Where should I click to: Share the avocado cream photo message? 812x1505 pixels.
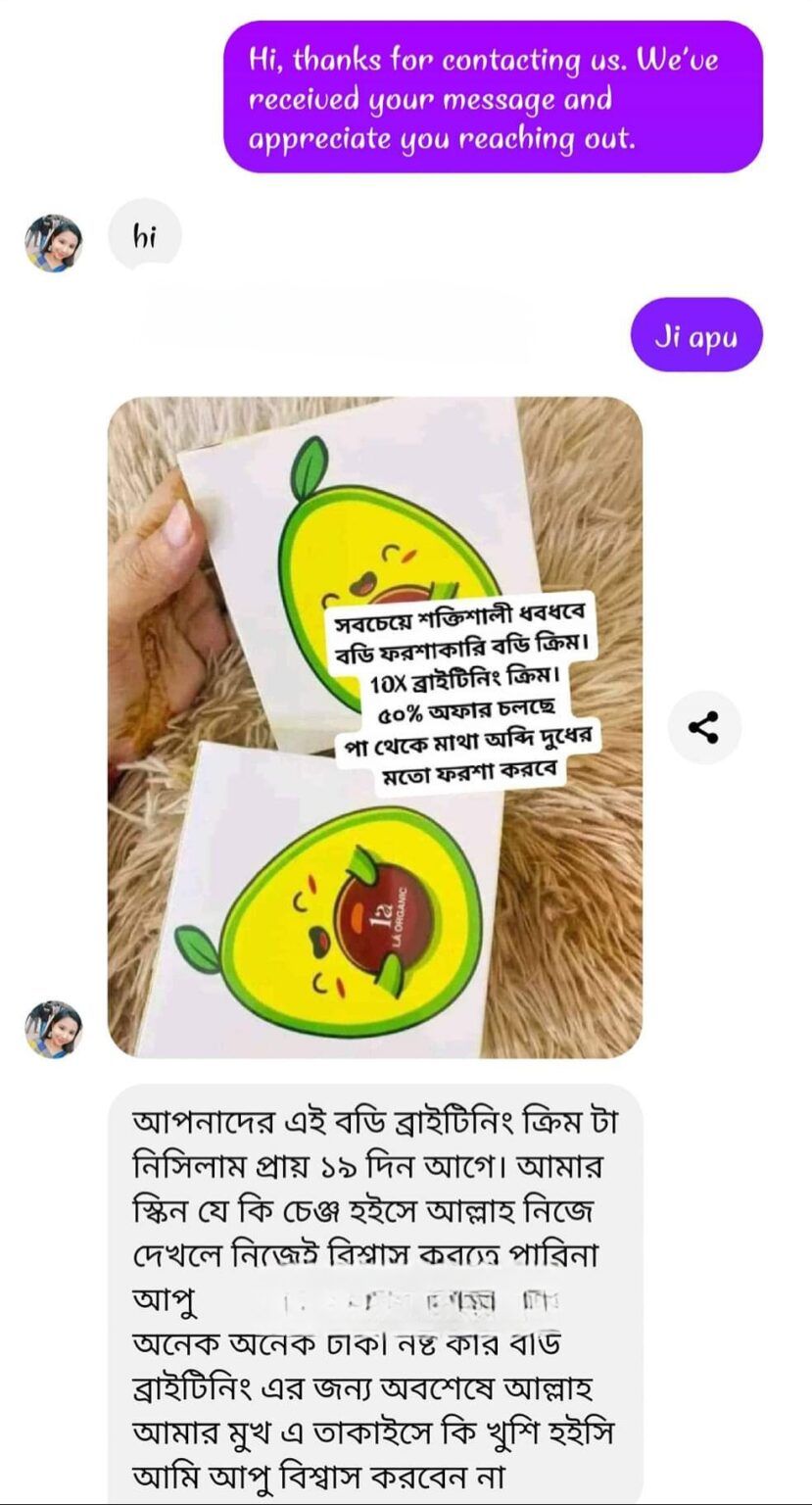[x=704, y=727]
